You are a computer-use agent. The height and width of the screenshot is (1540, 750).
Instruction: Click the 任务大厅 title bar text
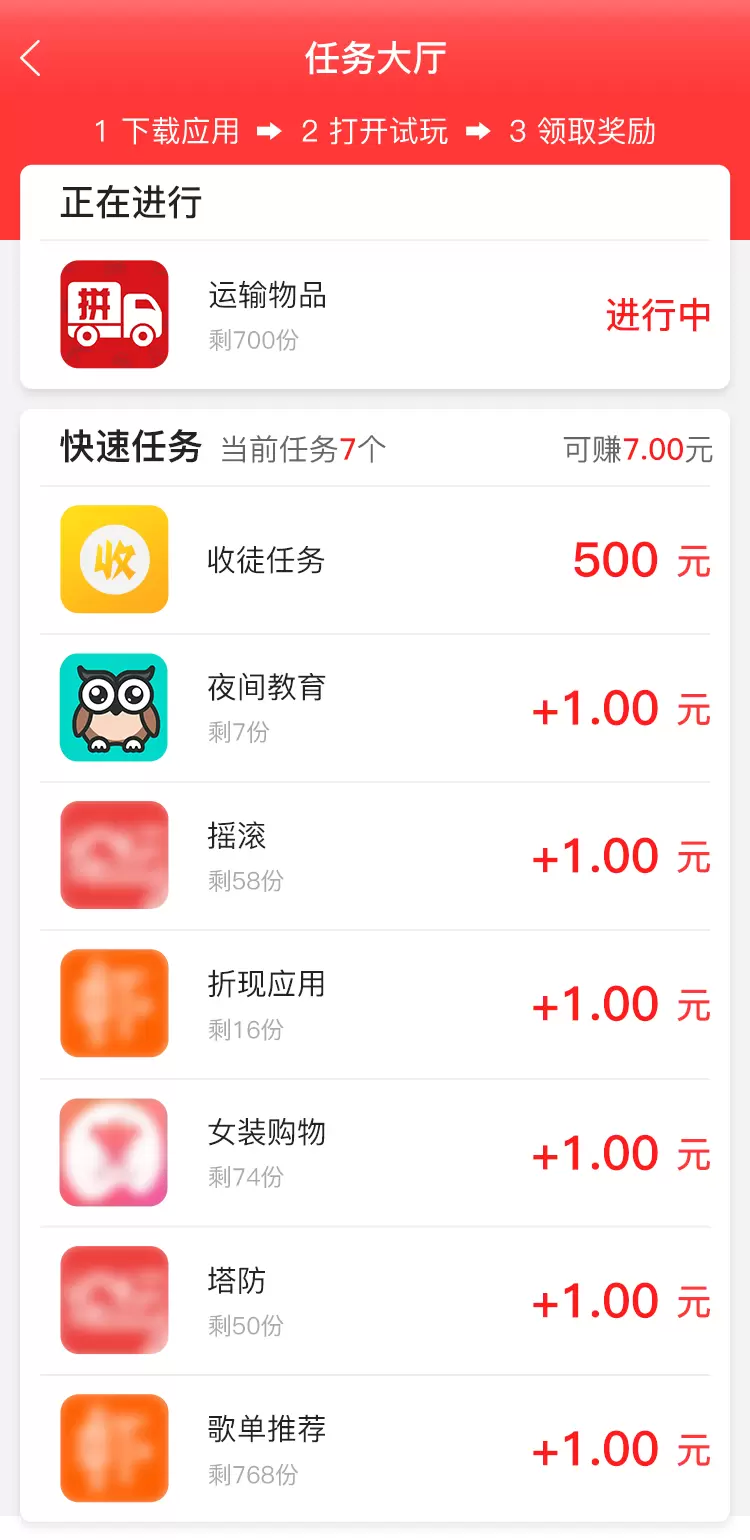pyautogui.click(x=375, y=58)
